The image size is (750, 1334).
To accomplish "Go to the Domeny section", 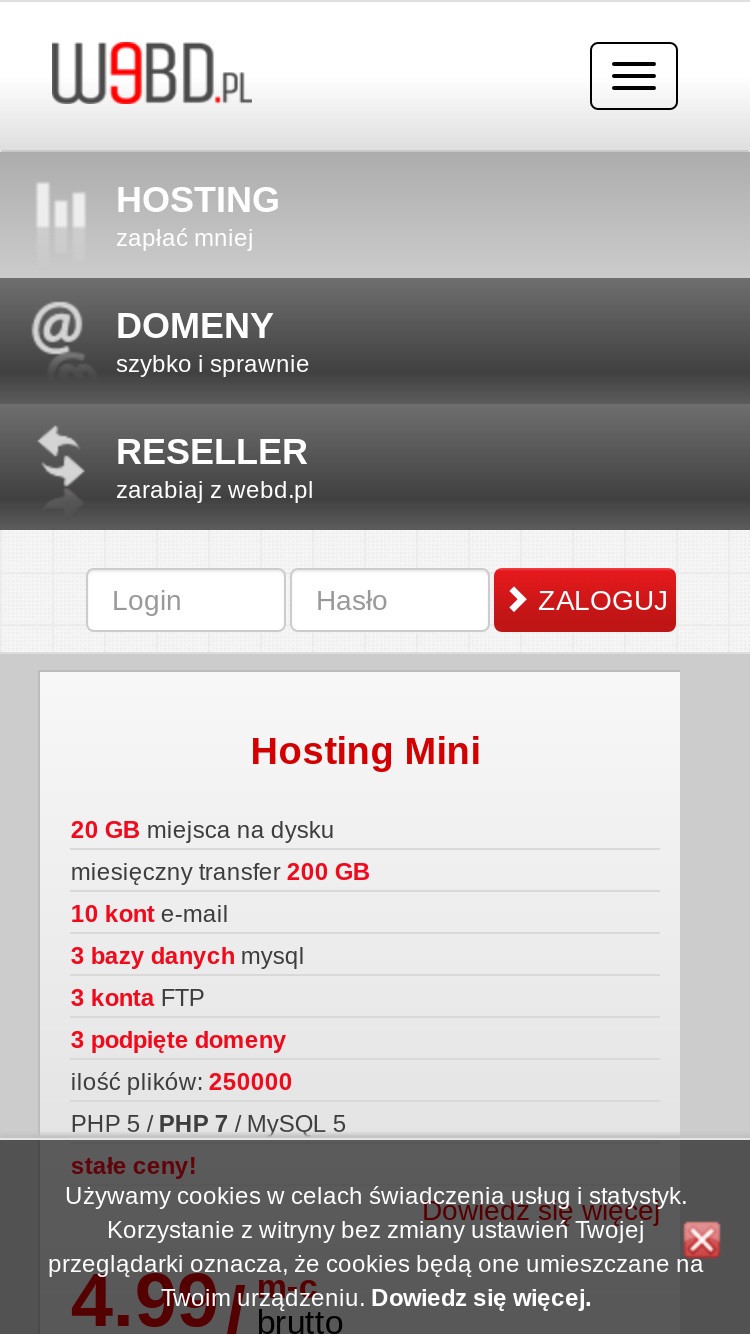I will coord(375,341).
